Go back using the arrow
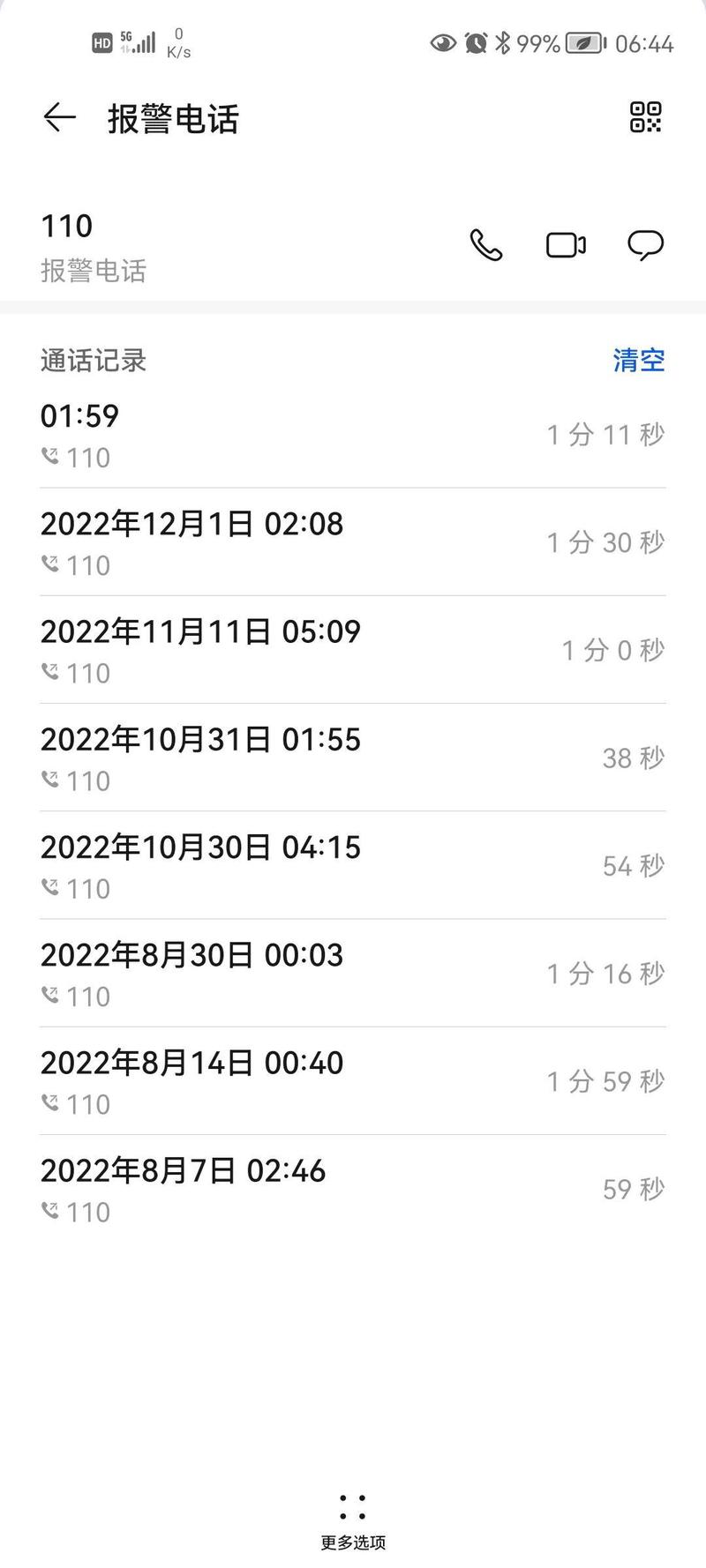This screenshot has width=706, height=1568. [59, 117]
